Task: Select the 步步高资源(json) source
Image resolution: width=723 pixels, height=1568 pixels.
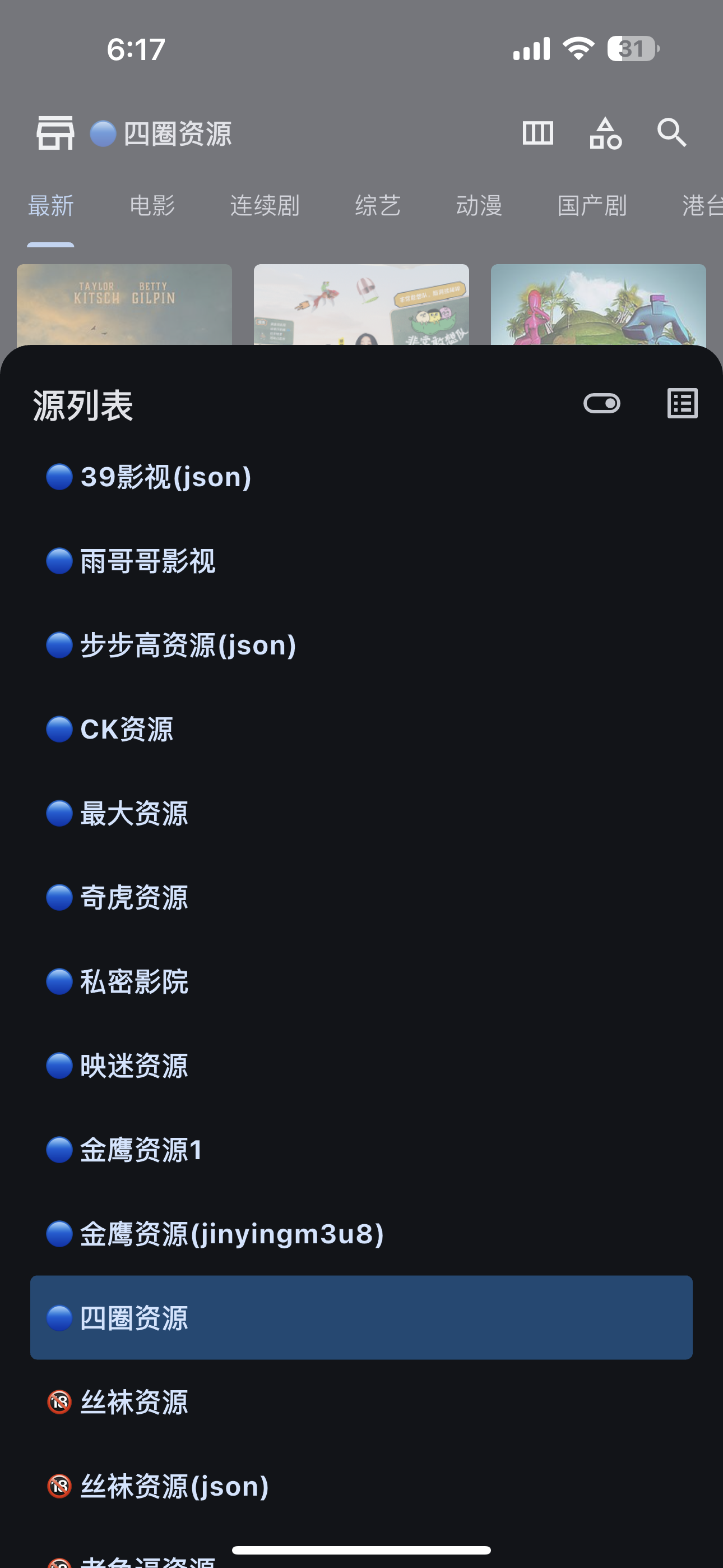Action: coord(187,645)
